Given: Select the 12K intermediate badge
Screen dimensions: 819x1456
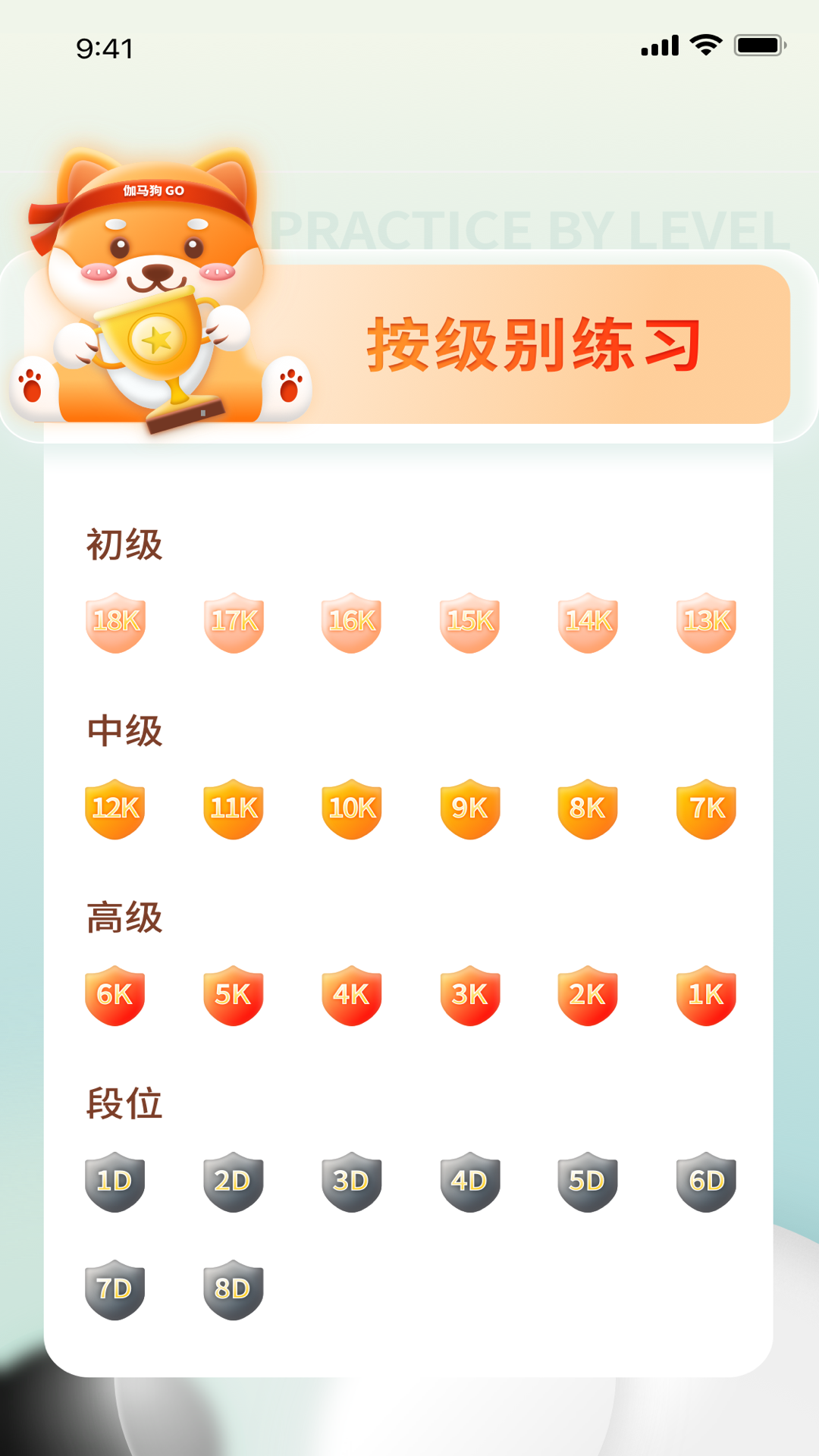Looking at the screenshot, I should (117, 808).
